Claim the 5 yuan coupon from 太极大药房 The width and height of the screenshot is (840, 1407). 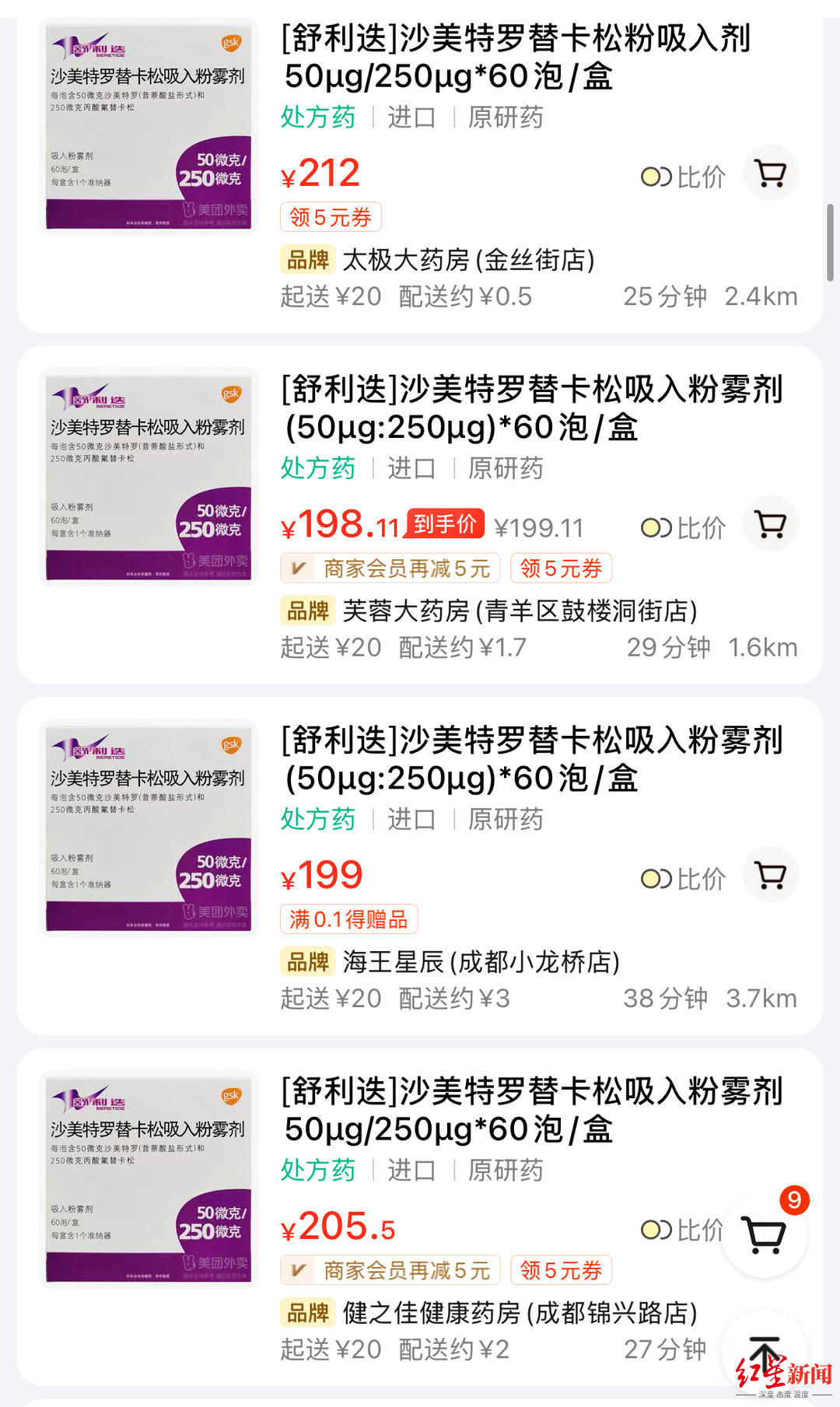pos(331,217)
